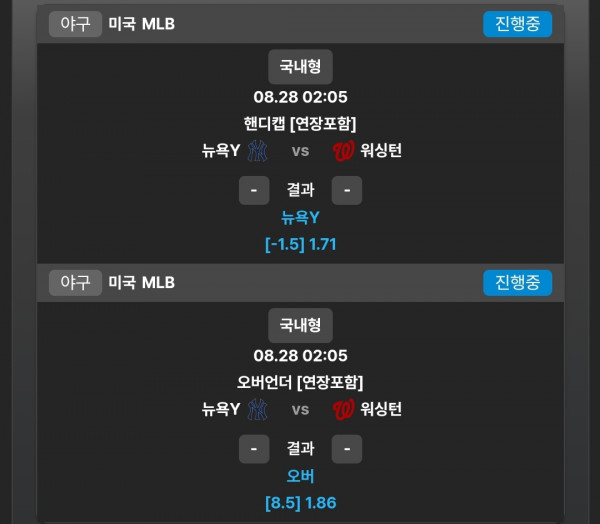Open the 핸디캡 뉴욕Y vs 워싱턴 bet card
Viewport: 600px width, 524px height.
(300, 151)
